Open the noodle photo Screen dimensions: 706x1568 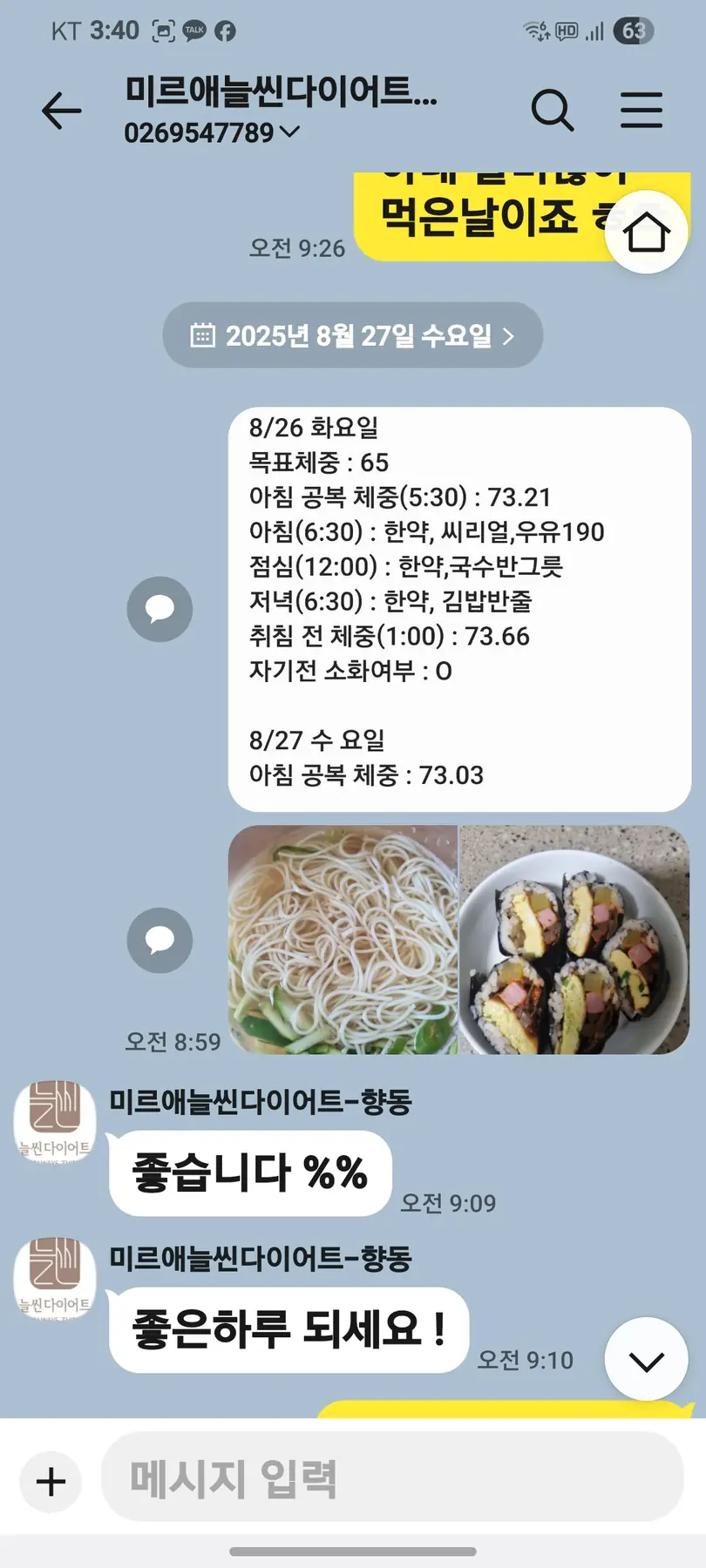(x=343, y=940)
